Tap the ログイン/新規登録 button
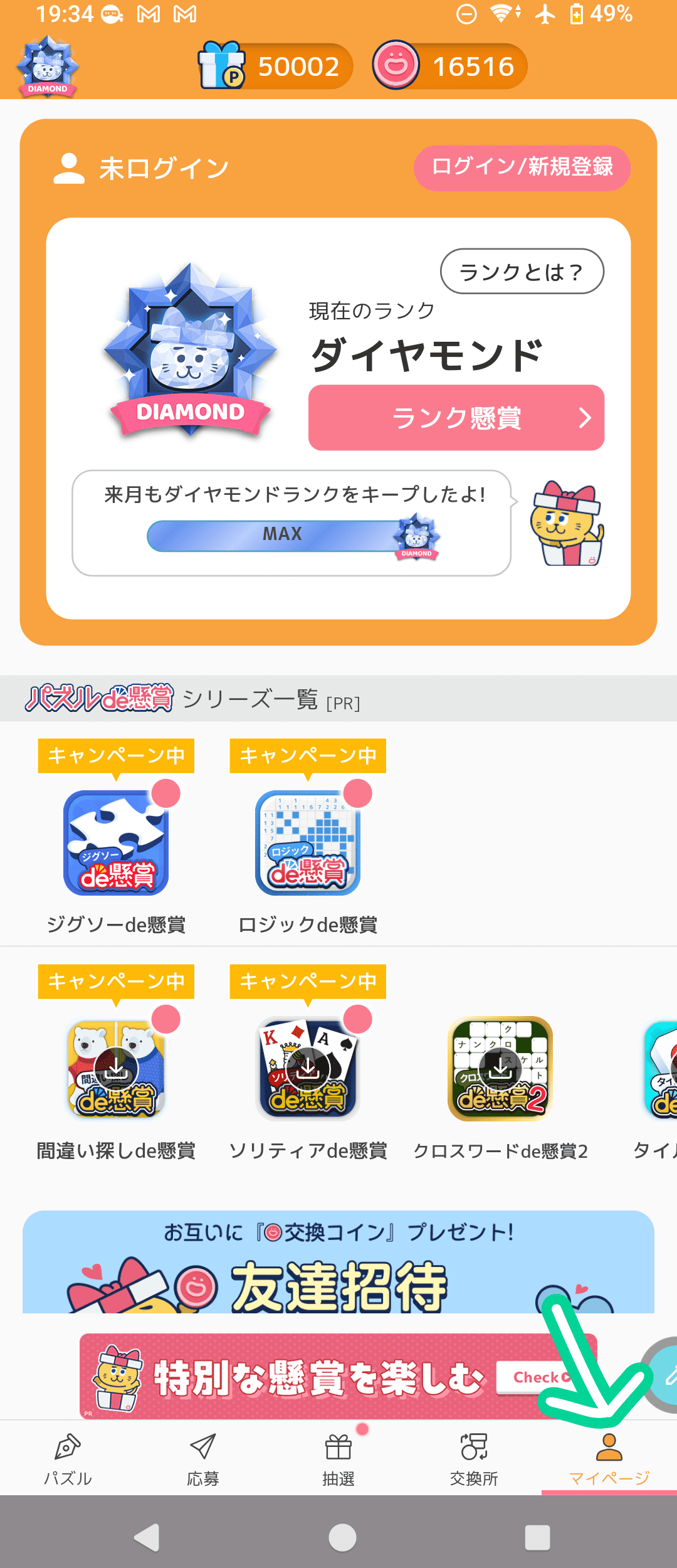Viewport: 677px width, 1568px height. pyautogui.click(x=522, y=167)
